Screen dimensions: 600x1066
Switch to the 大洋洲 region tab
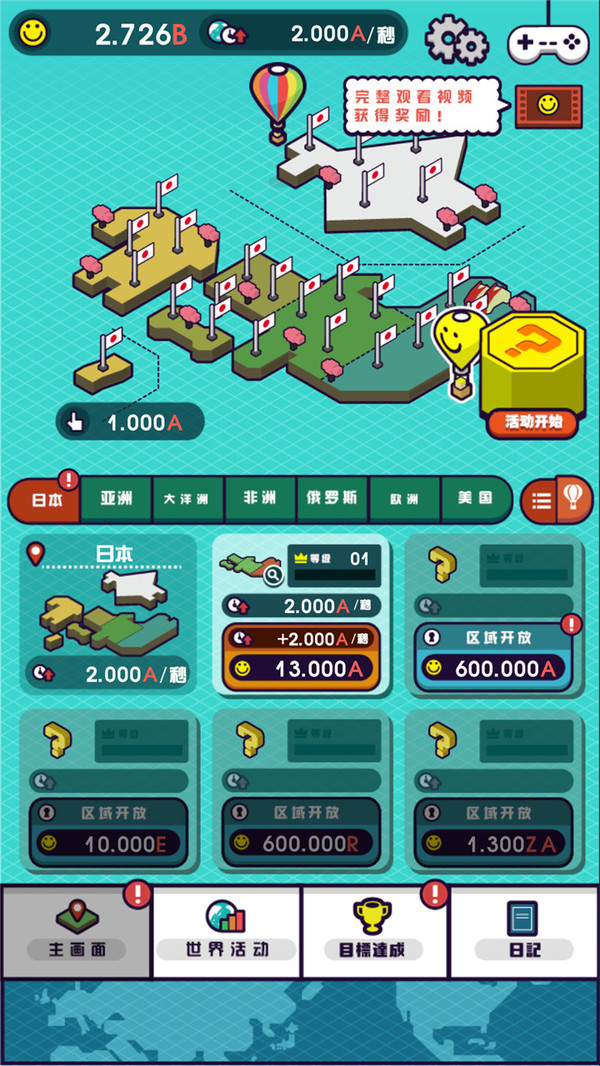point(187,498)
